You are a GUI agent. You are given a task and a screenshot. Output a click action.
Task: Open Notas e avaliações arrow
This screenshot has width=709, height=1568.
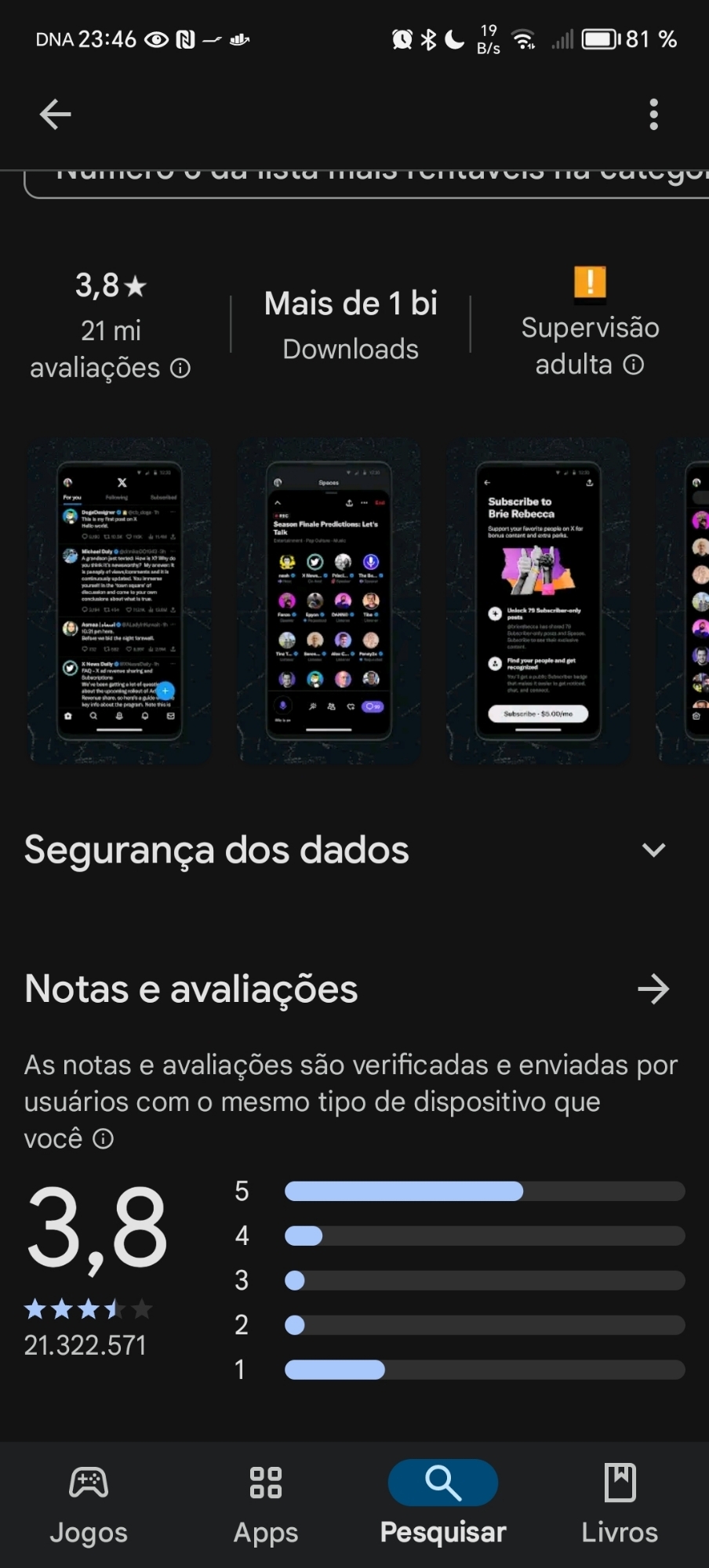[653, 989]
